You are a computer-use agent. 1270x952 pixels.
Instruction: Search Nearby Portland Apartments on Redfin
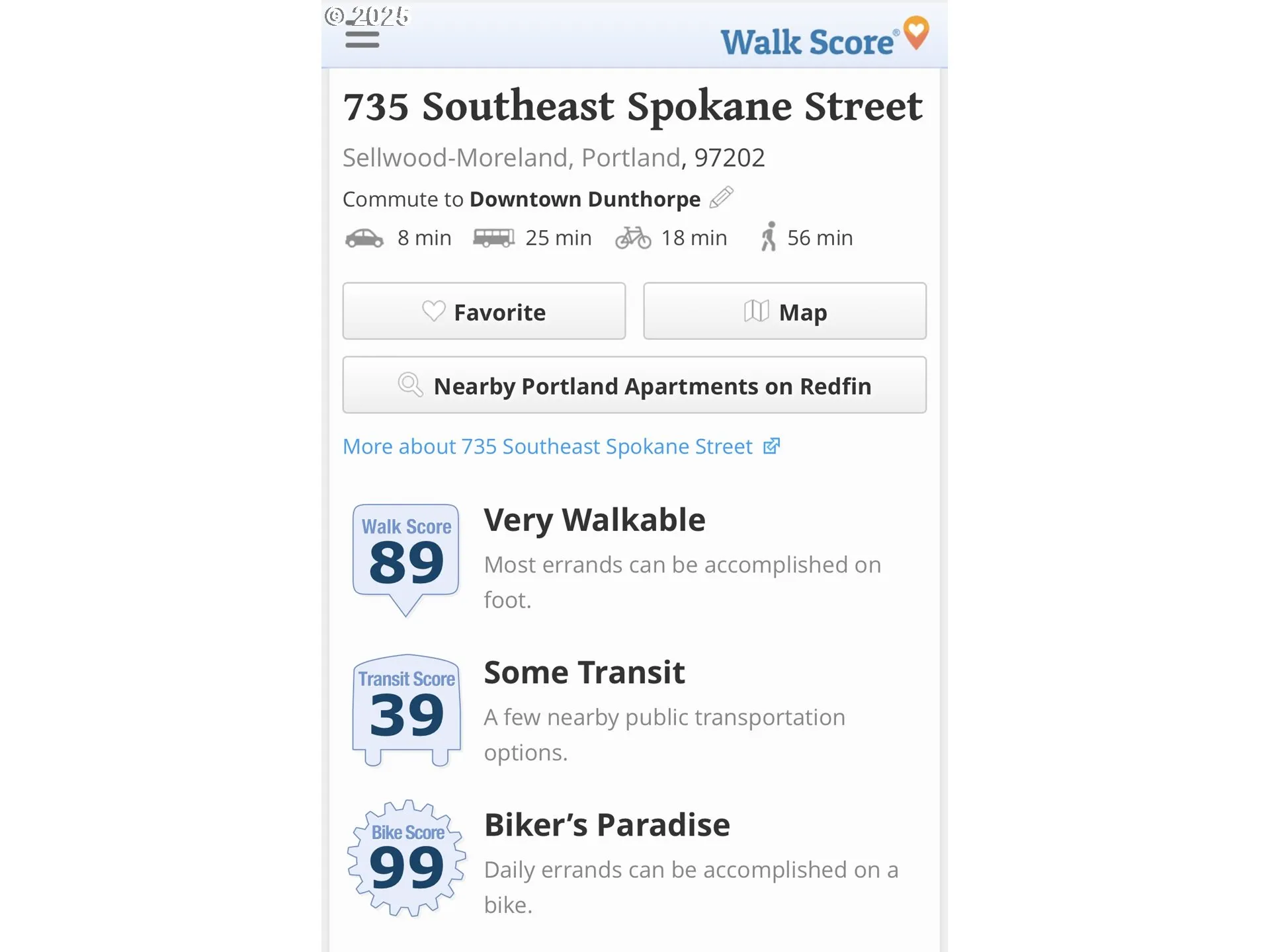[634, 385]
